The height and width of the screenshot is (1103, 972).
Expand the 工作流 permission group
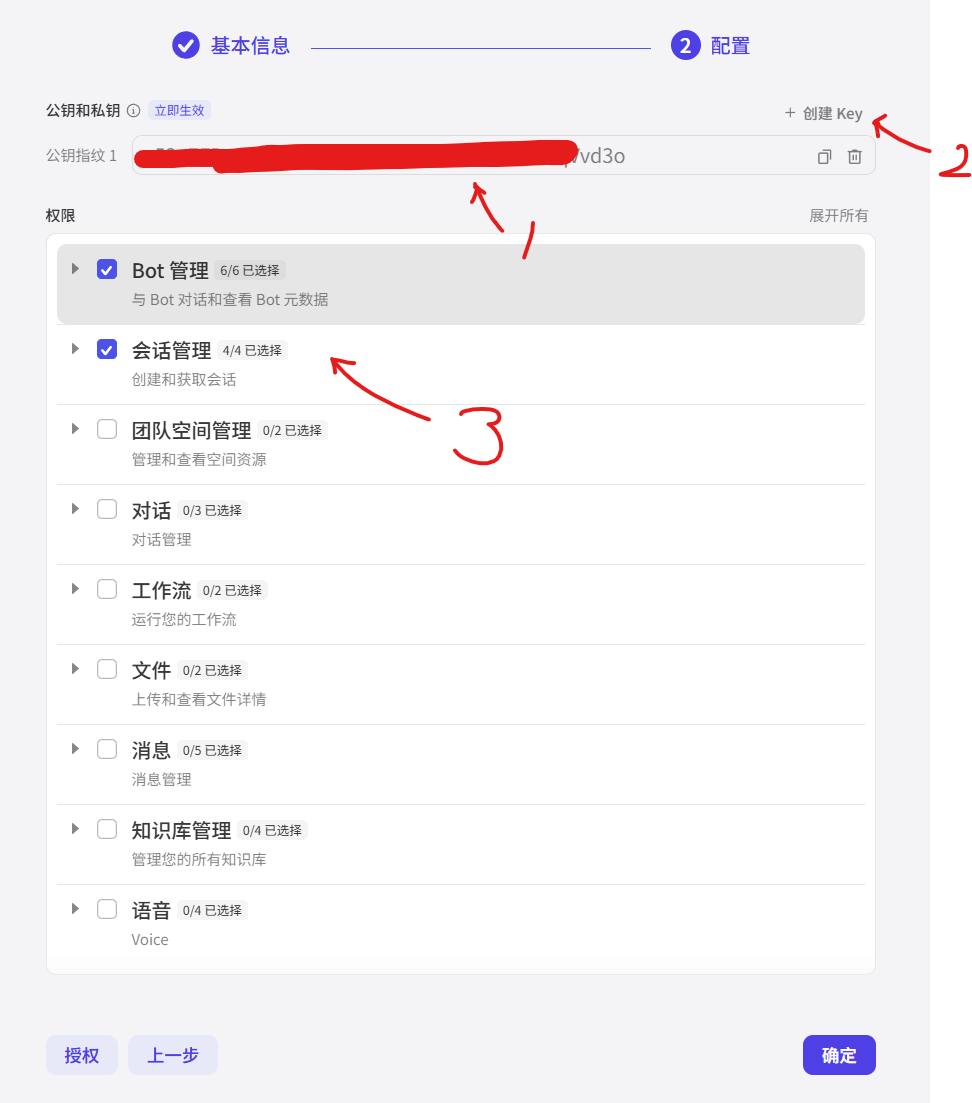click(75, 589)
